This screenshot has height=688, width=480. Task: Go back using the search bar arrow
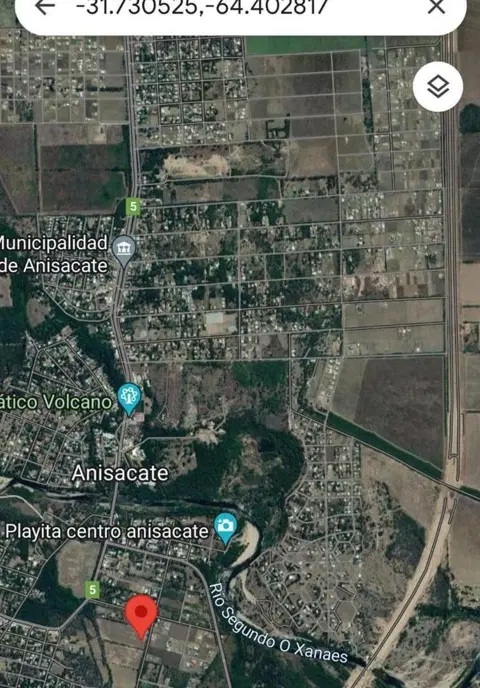[45, 7]
